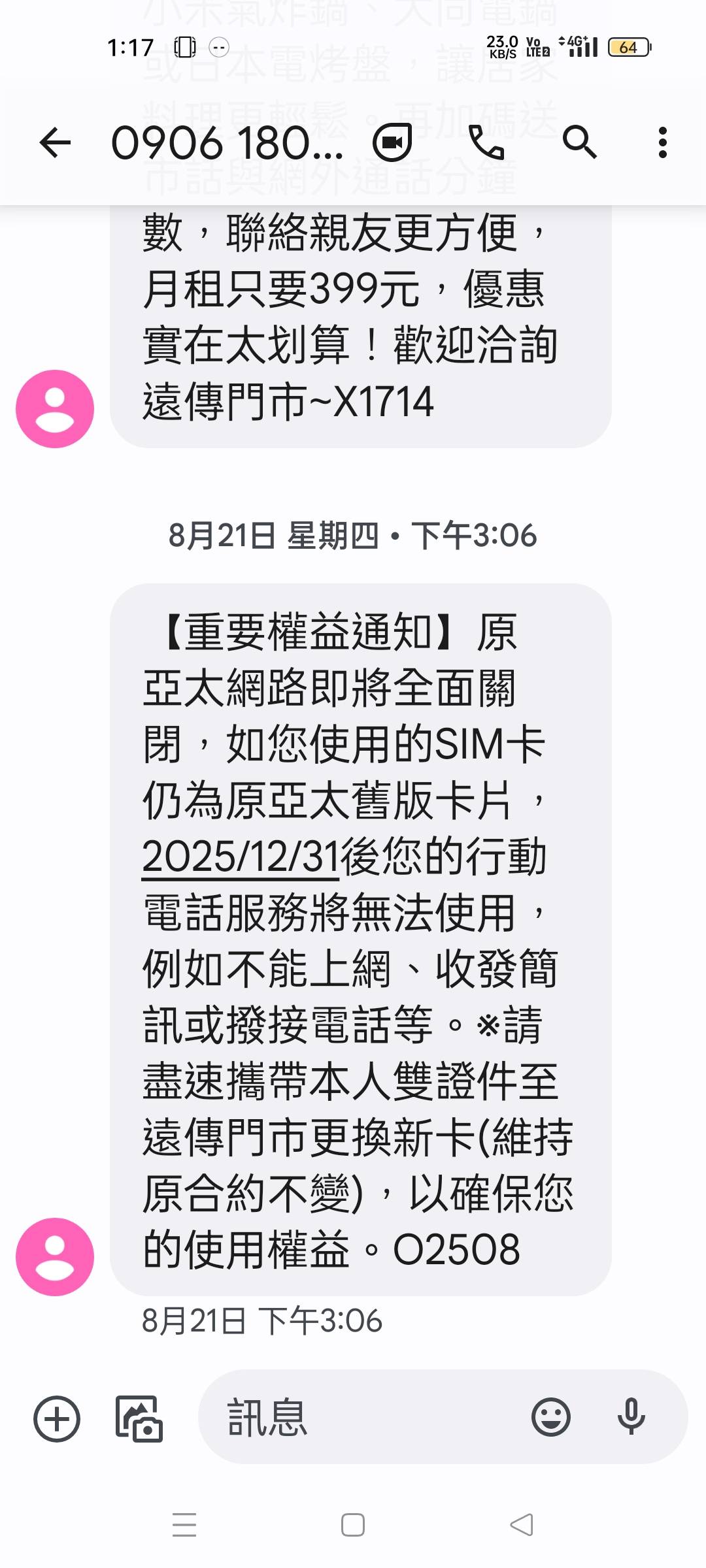Start a video call with this number

(392, 142)
